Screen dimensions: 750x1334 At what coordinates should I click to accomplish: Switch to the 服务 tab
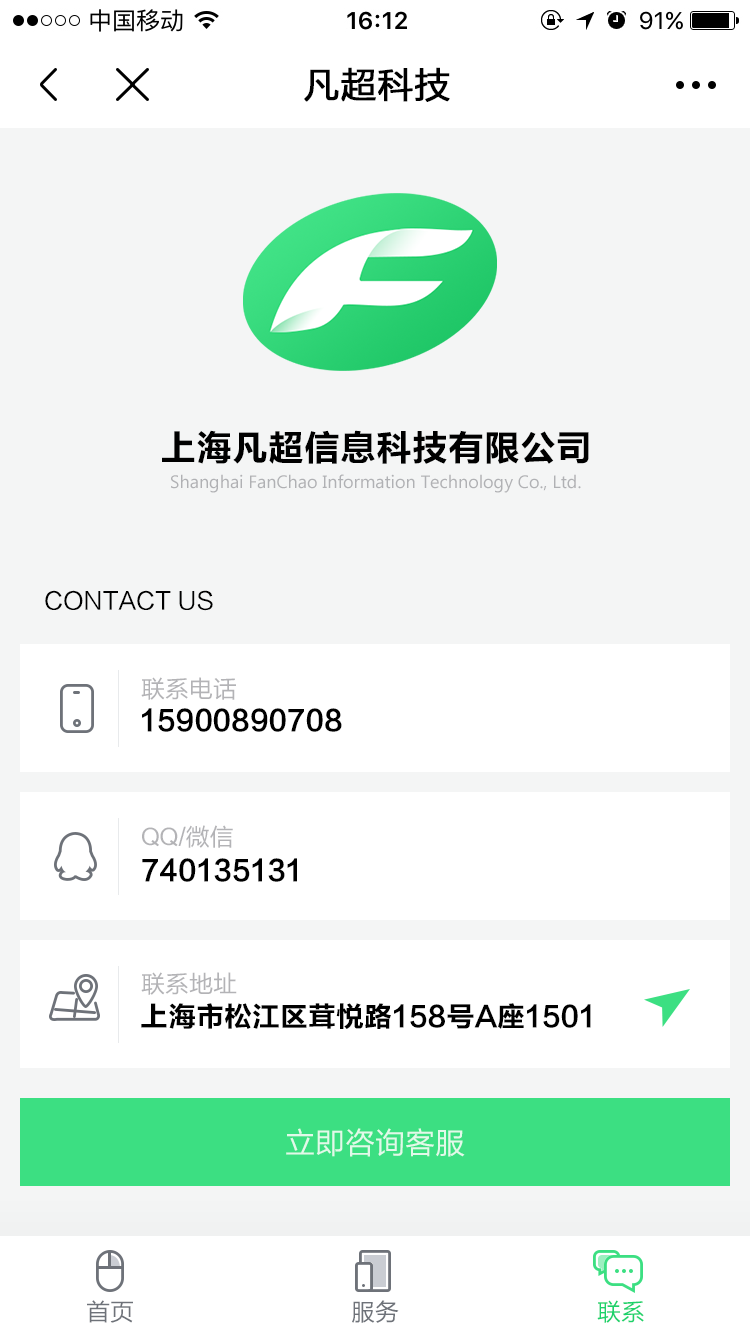tap(374, 1286)
